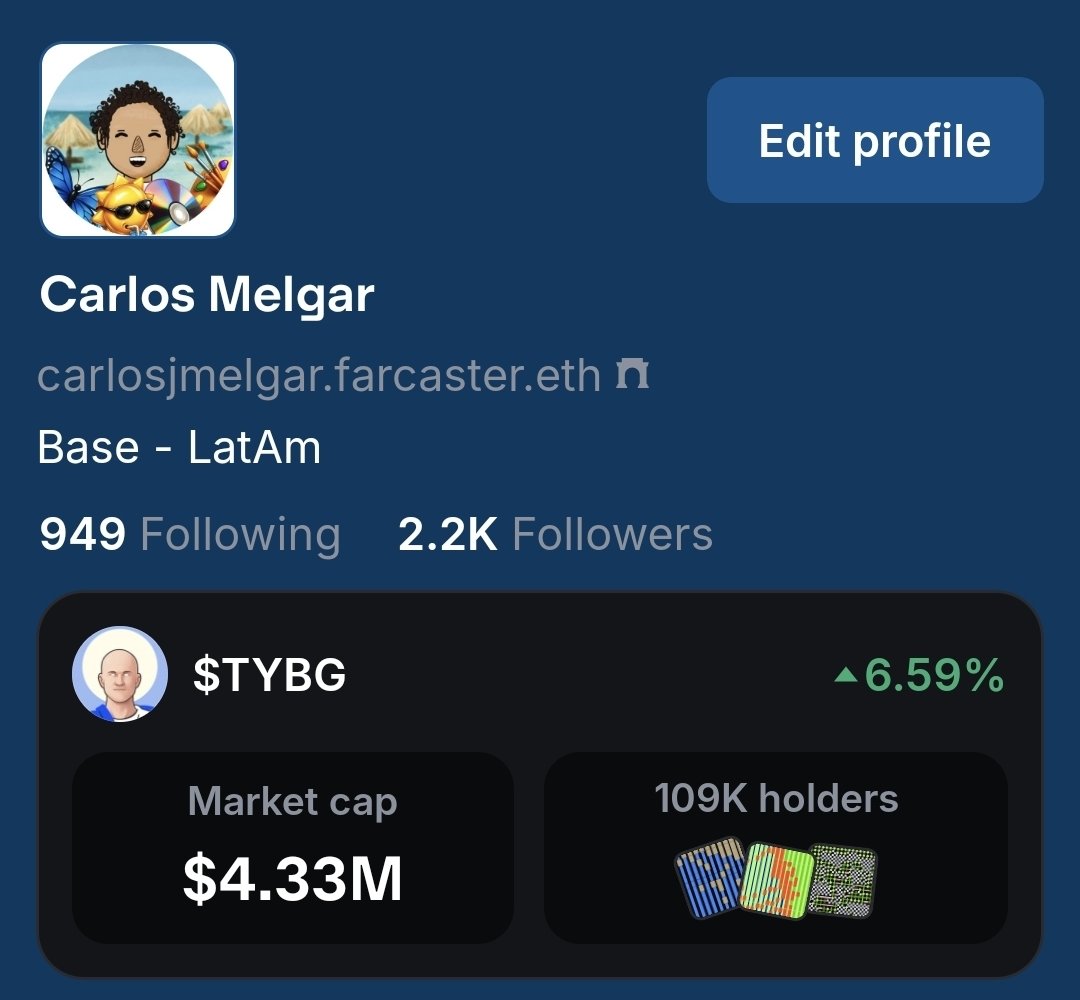The height and width of the screenshot is (1000, 1080).
Task: Open the $4.33M Market cap tile
Action: 293,848
